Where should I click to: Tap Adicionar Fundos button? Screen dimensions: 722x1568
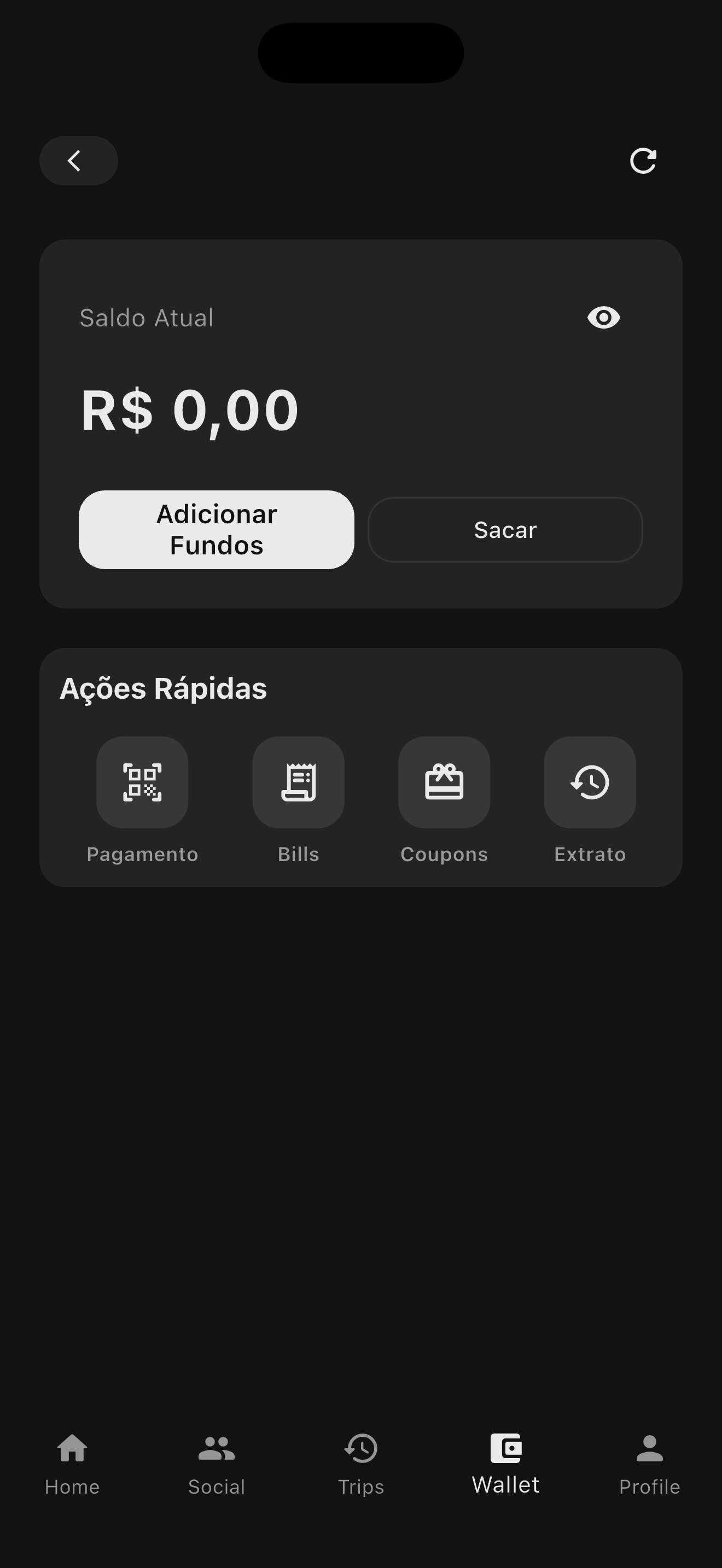click(216, 530)
